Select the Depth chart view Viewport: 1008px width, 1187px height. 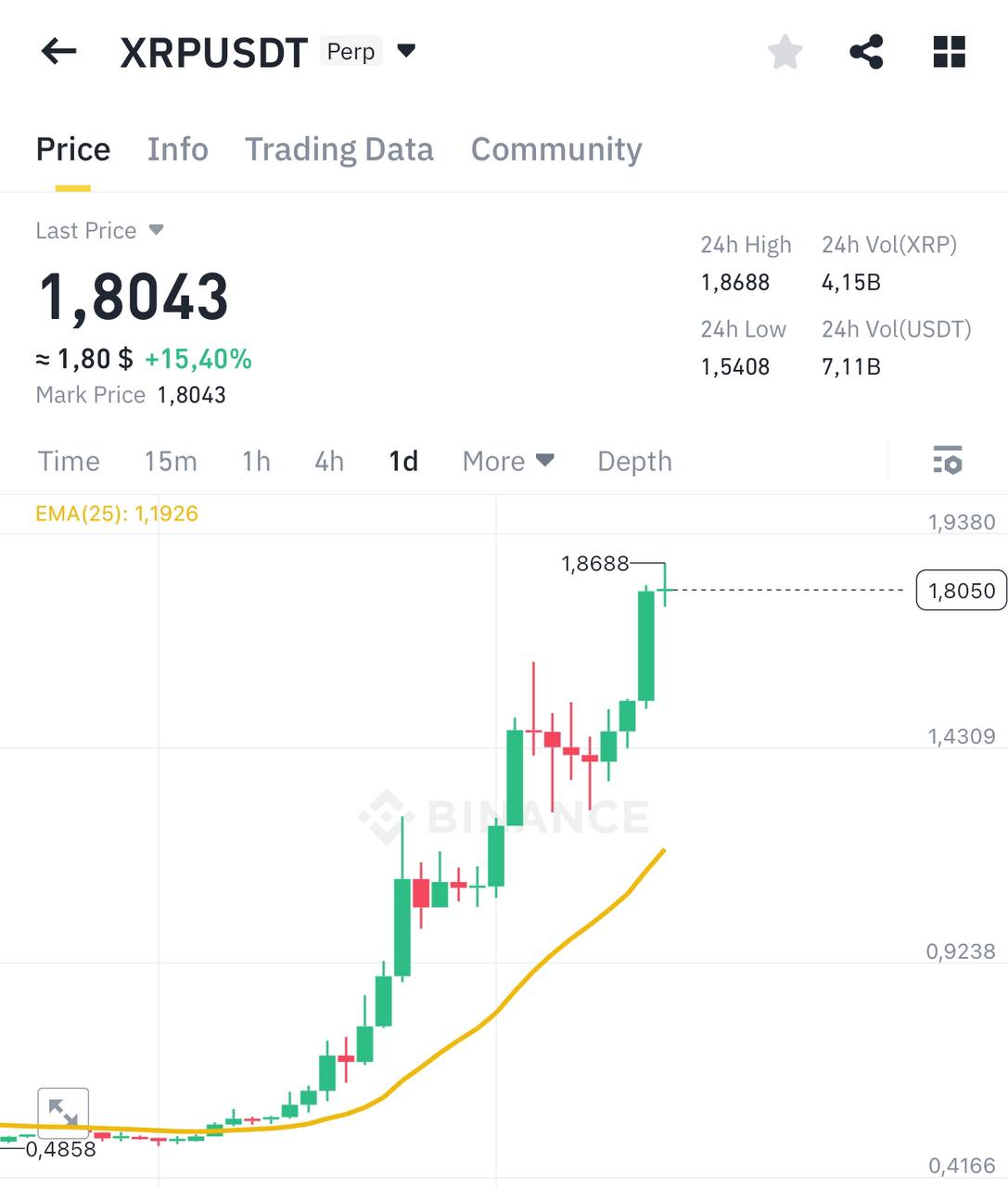coord(634,461)
